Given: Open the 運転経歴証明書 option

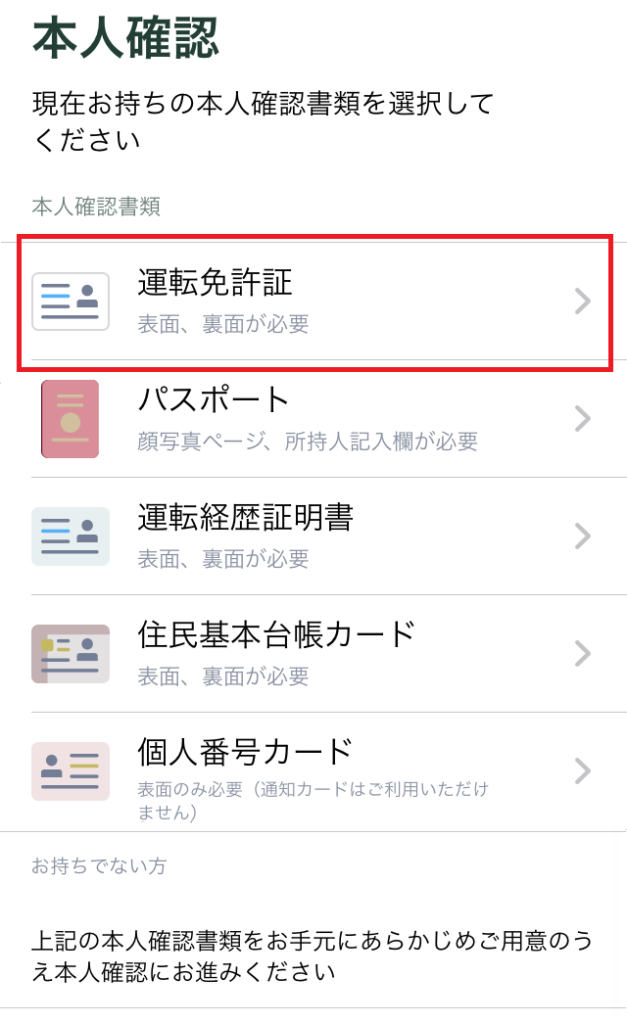Looking at the screenshot, I should click(x=313, y=536).
